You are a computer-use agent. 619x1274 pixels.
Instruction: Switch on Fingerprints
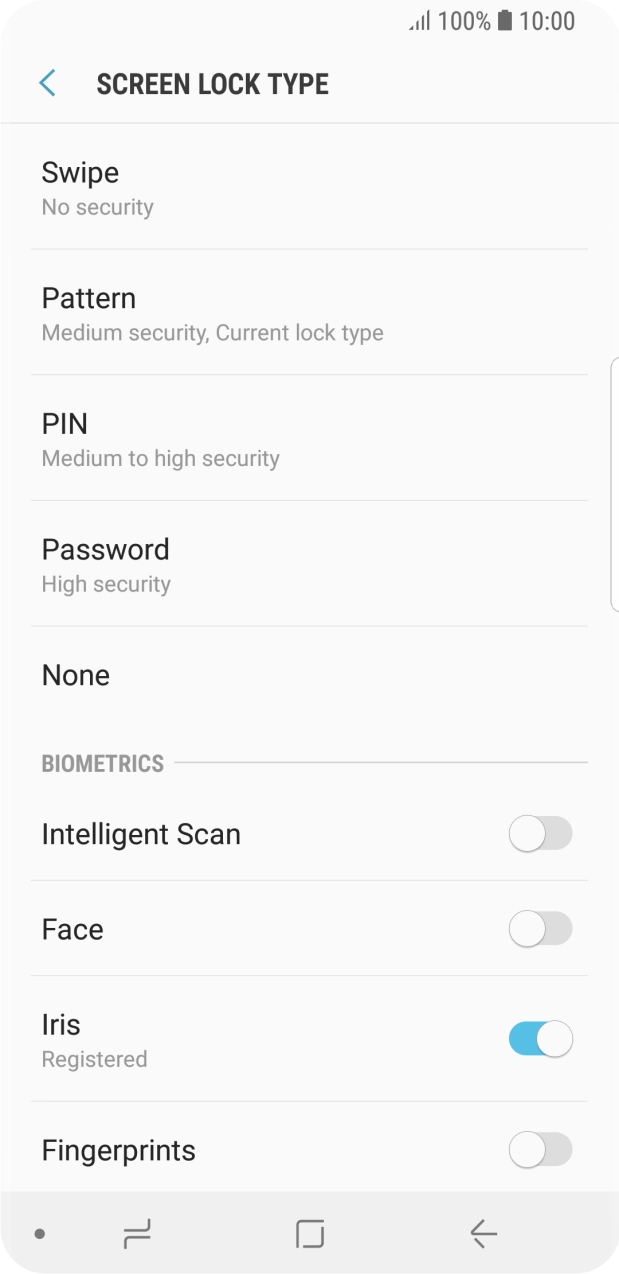point(540,1150)
